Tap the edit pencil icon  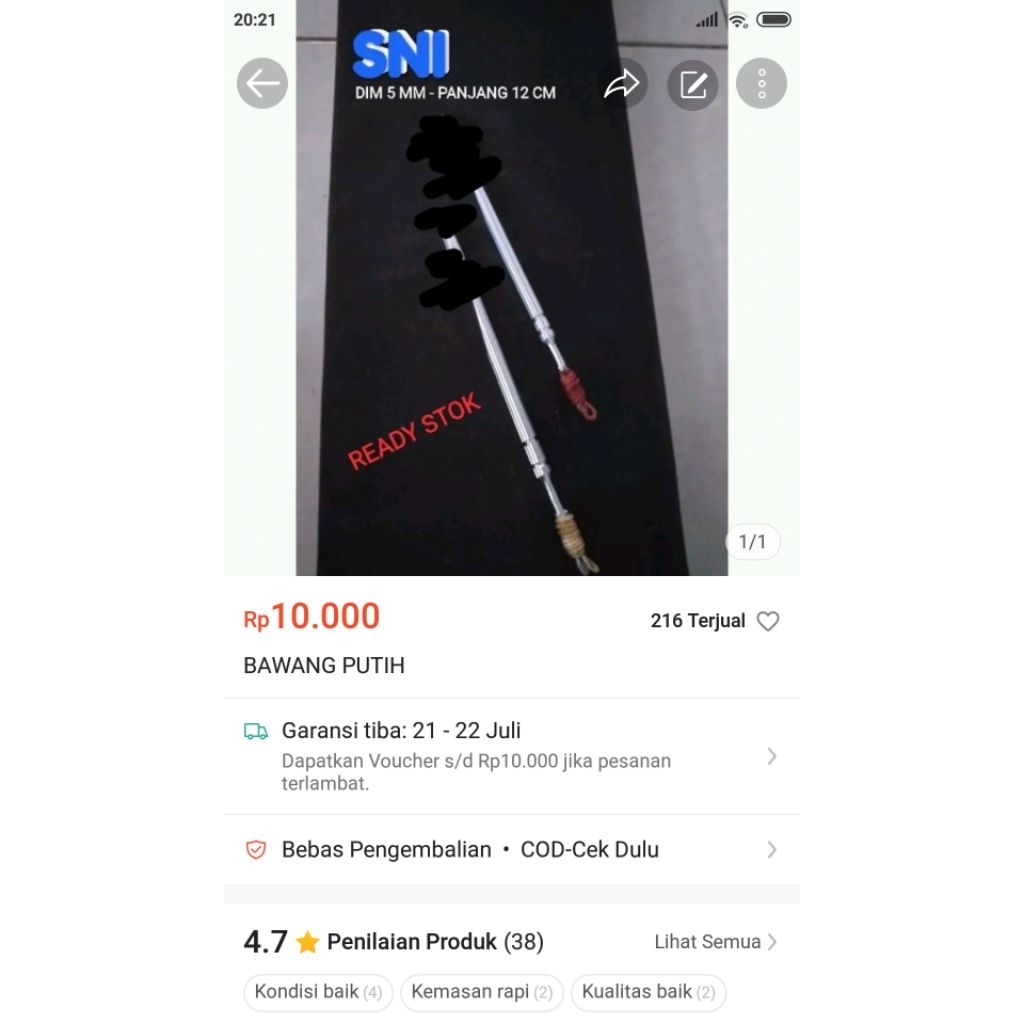tap(693, 84)
